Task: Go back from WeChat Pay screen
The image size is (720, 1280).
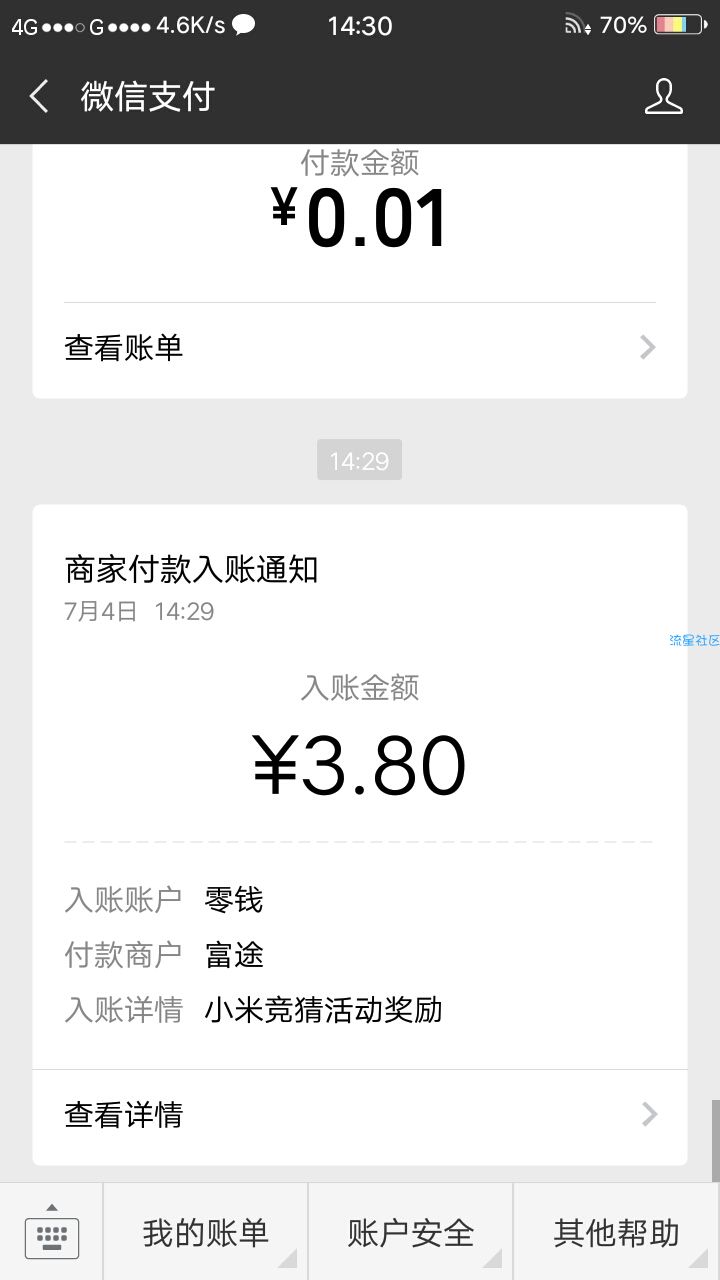Action: click(x=39, y=97)
